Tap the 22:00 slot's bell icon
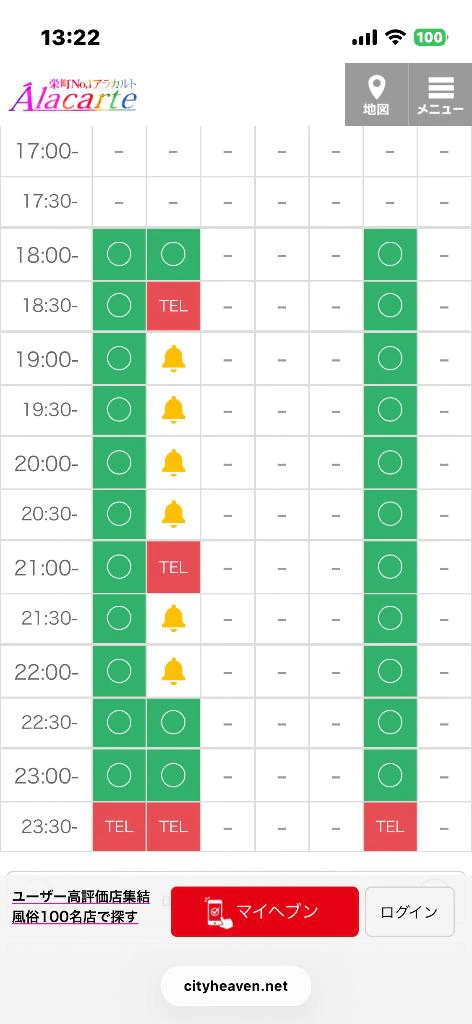472x1024 pixels. [x=173, y=671]
